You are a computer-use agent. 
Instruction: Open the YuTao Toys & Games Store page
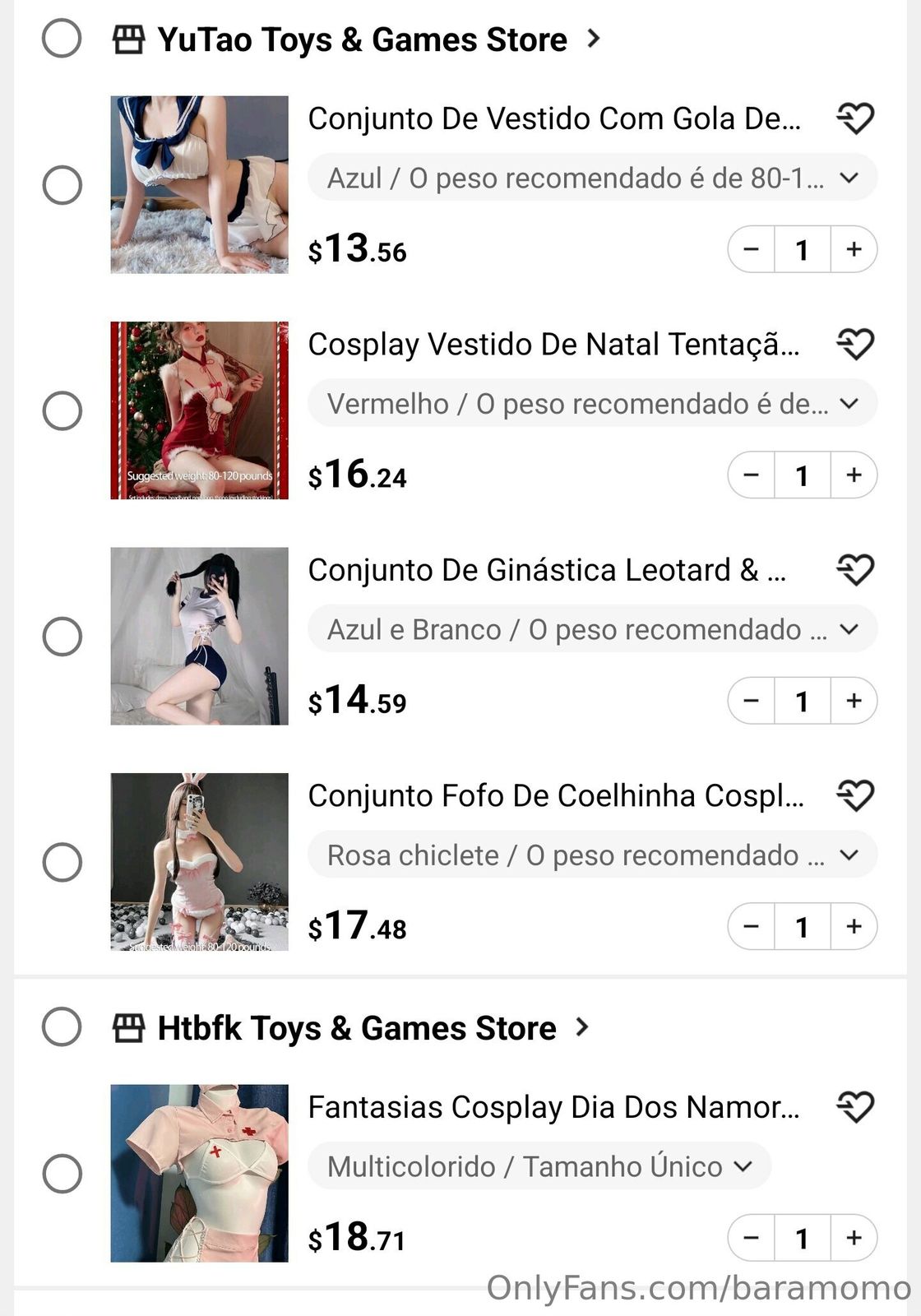362,39
